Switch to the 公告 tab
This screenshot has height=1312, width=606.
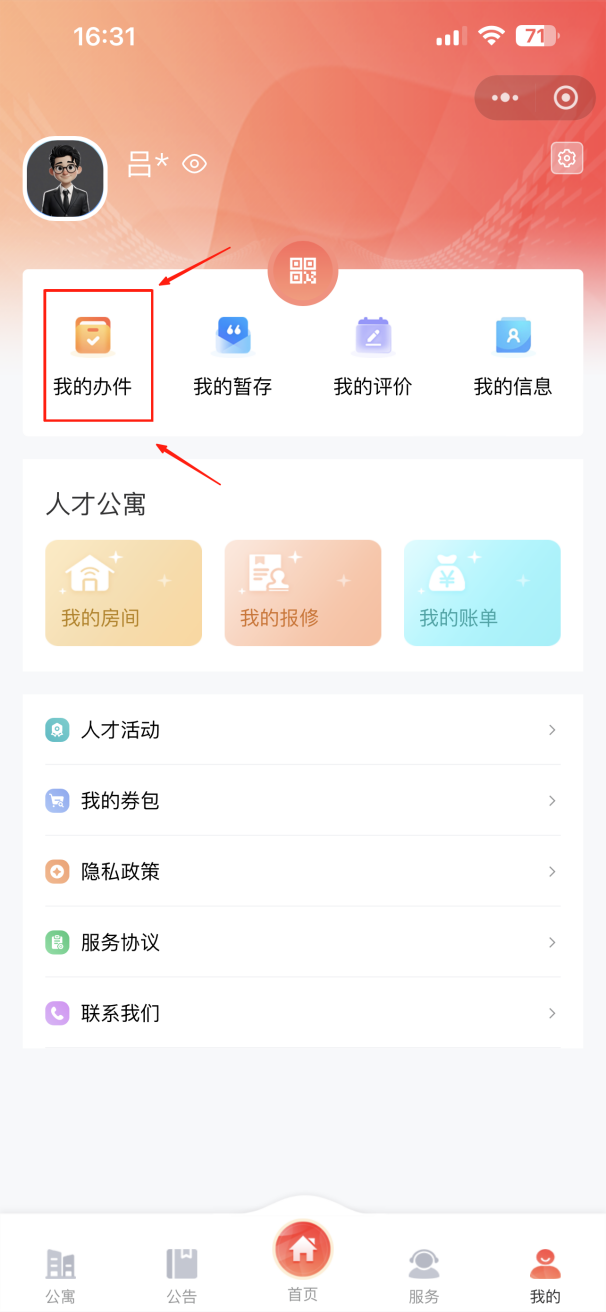point(182,1276)
